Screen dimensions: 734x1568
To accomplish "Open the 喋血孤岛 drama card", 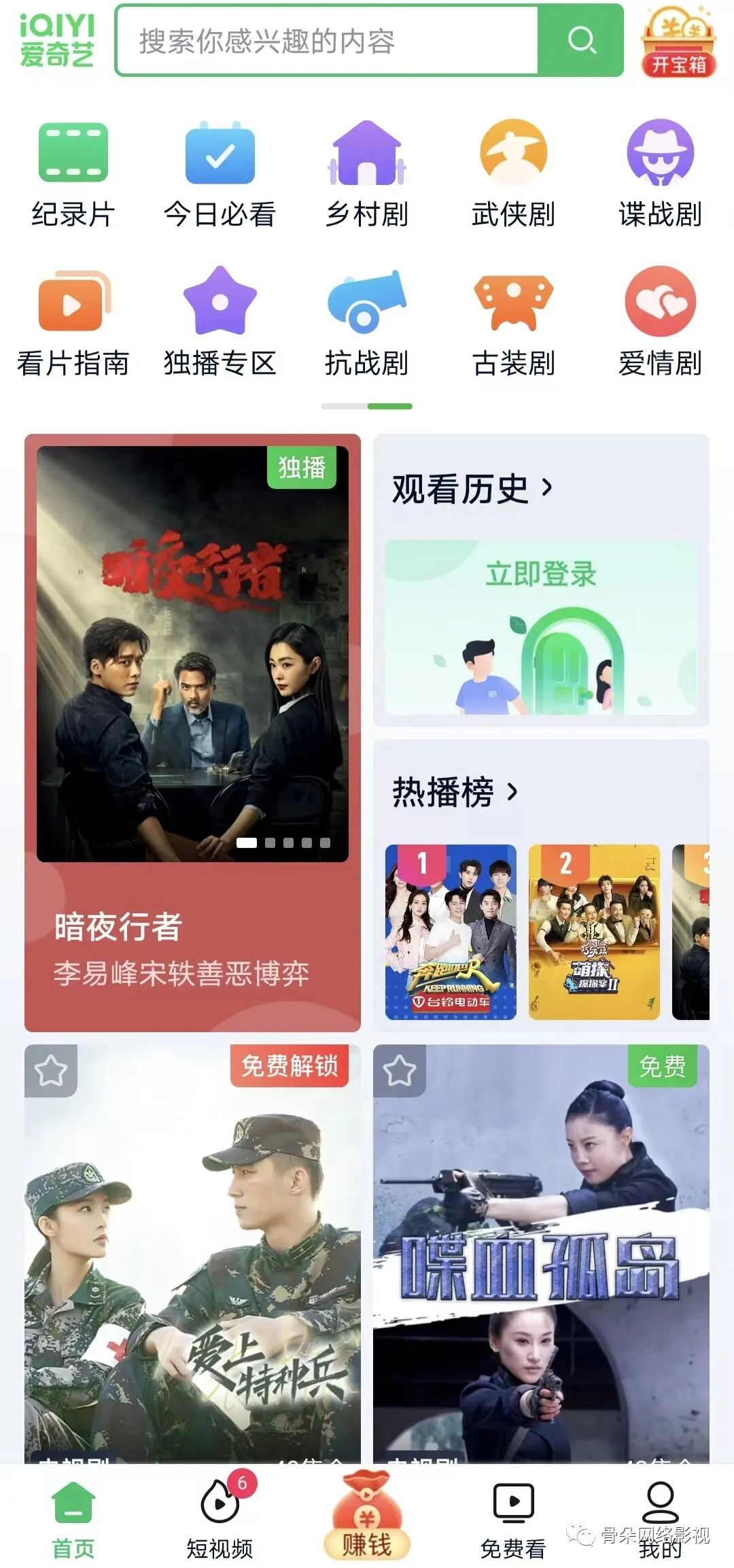I will (541, 1258).
